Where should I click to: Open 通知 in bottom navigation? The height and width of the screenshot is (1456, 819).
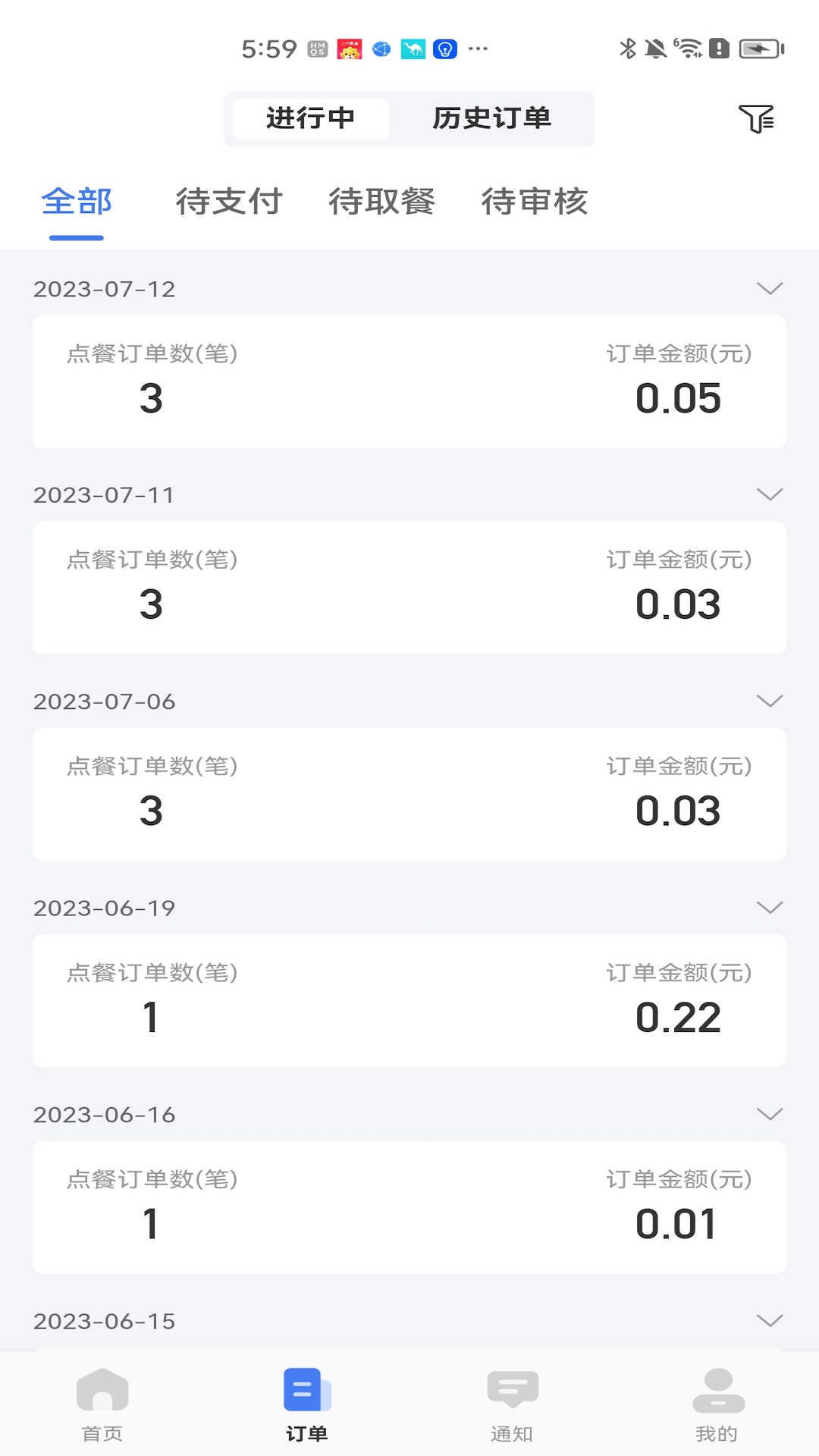click(512, 1404)
